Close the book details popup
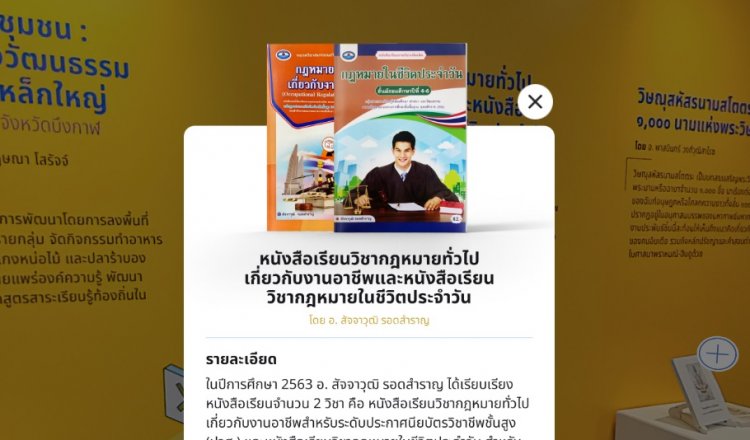The width and height of the screenshot is (750, 440). click(x=535, y=101)
